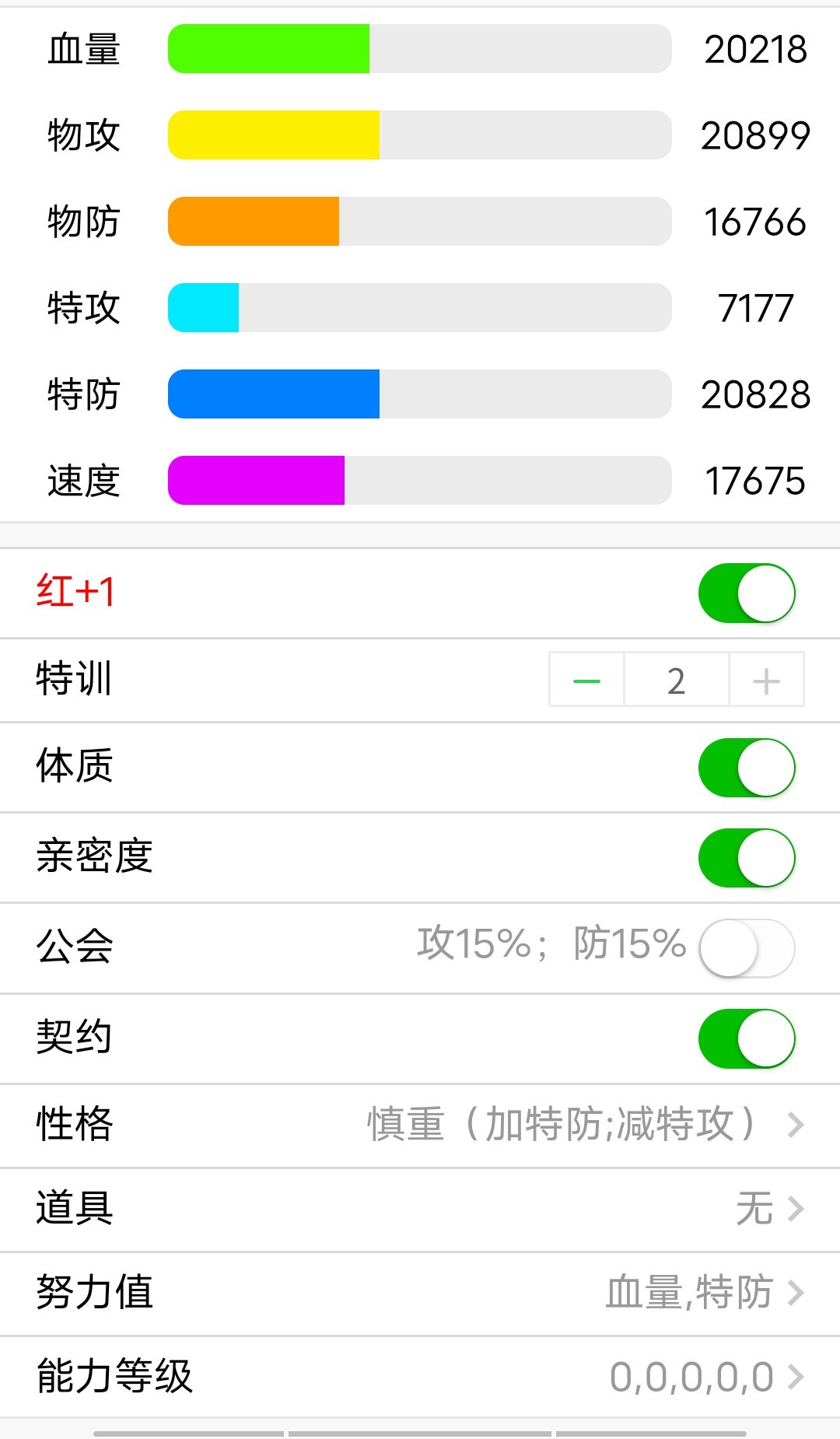Open the 性格 selection row
The width and height of the screenshot is (840, 1439).
click(x=420, y=1125)
